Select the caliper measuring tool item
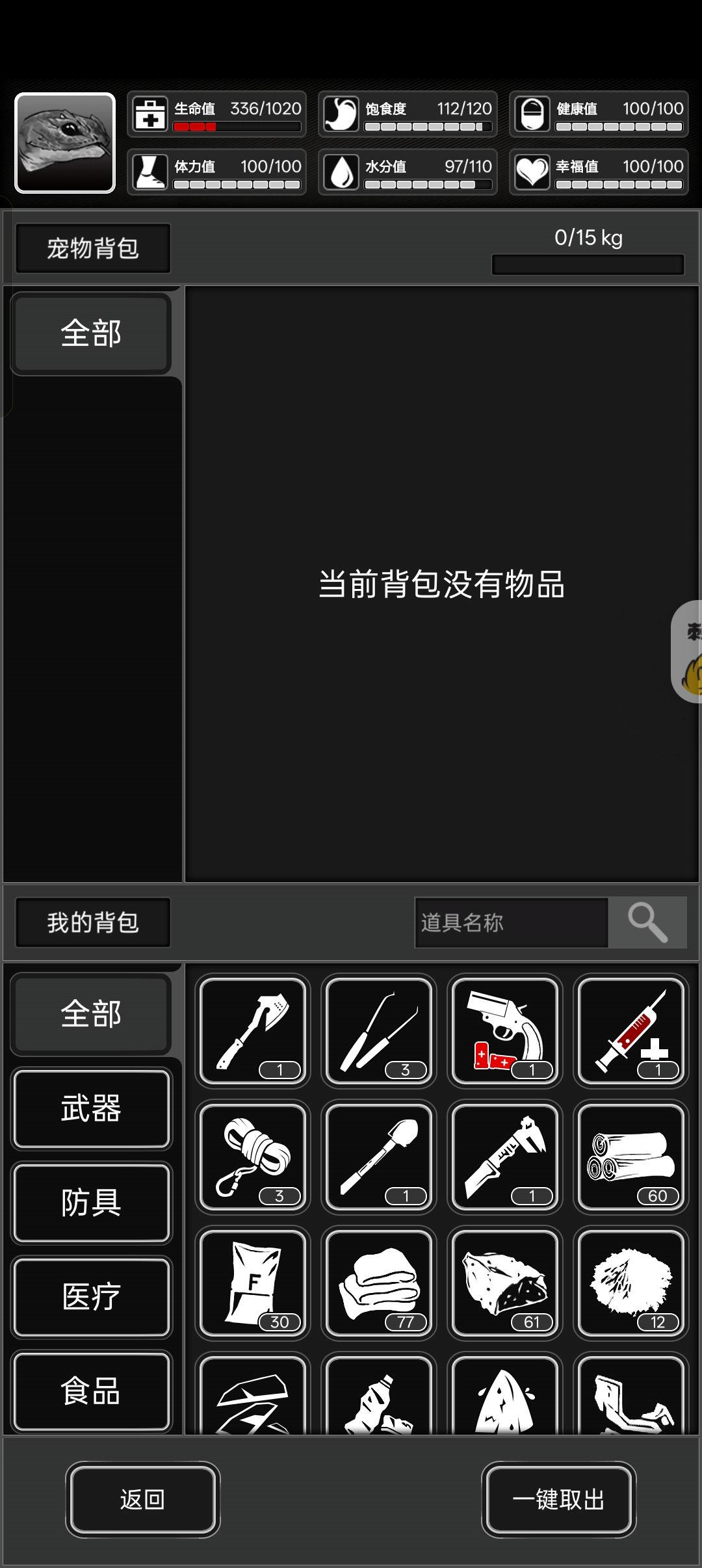Screen dimensions: 702x1568 (505, 1156)
